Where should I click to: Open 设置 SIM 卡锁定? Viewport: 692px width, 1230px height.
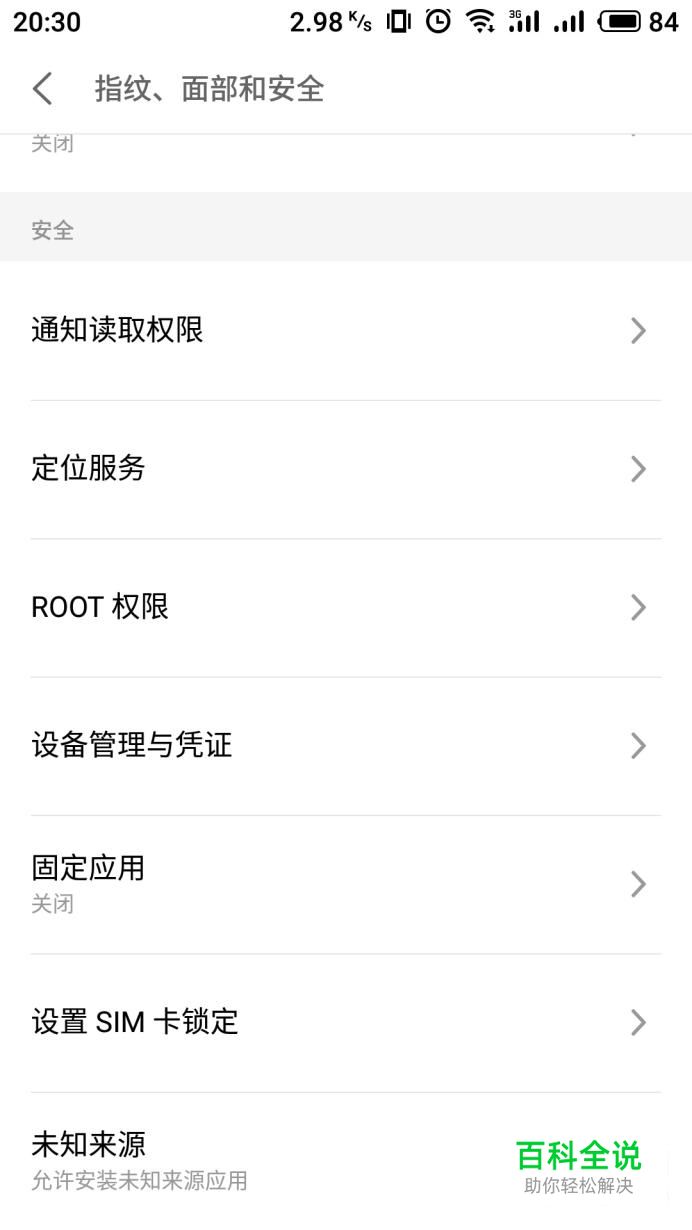(x=346, y=1022)
